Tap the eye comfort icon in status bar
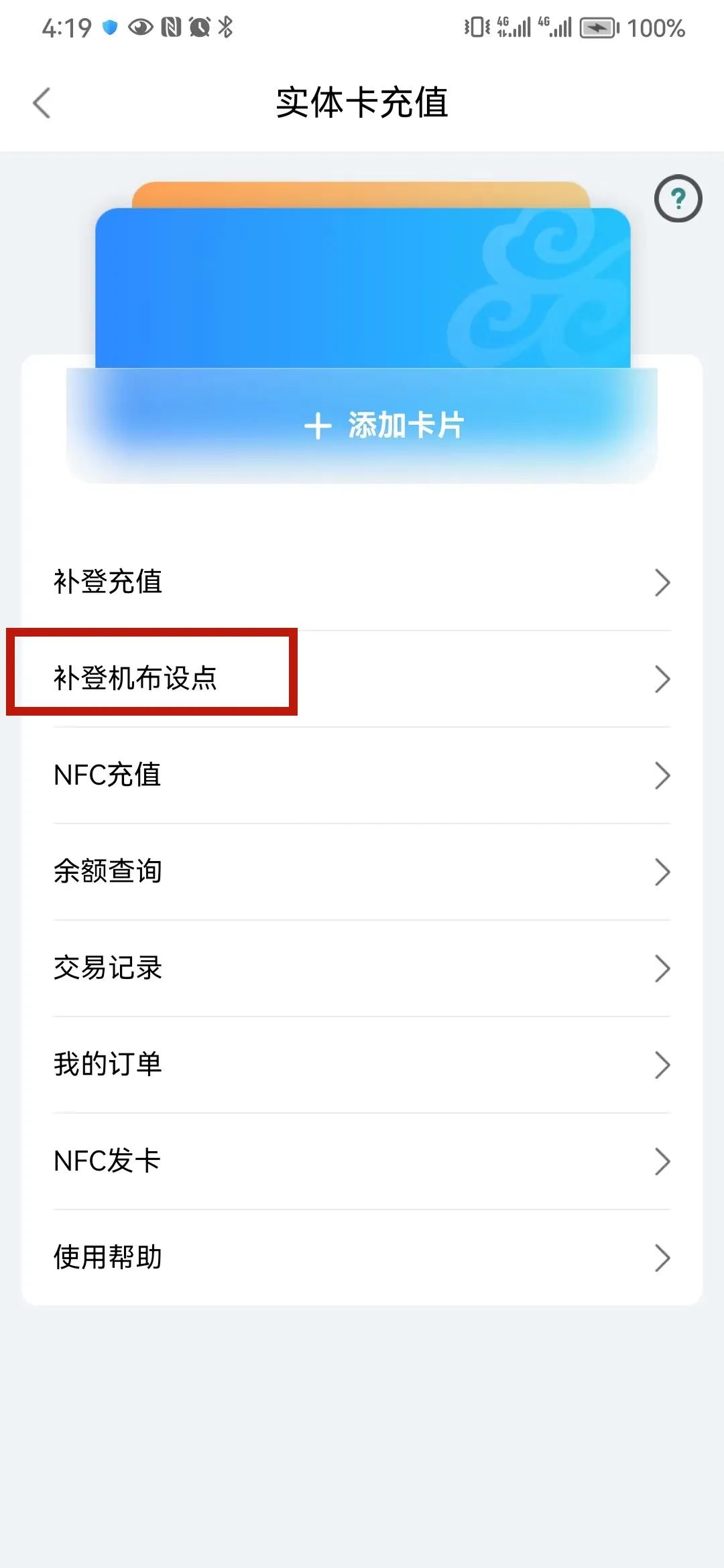Image resolution: width=724 pixels, height=1568 pixels. click(141, 28)
